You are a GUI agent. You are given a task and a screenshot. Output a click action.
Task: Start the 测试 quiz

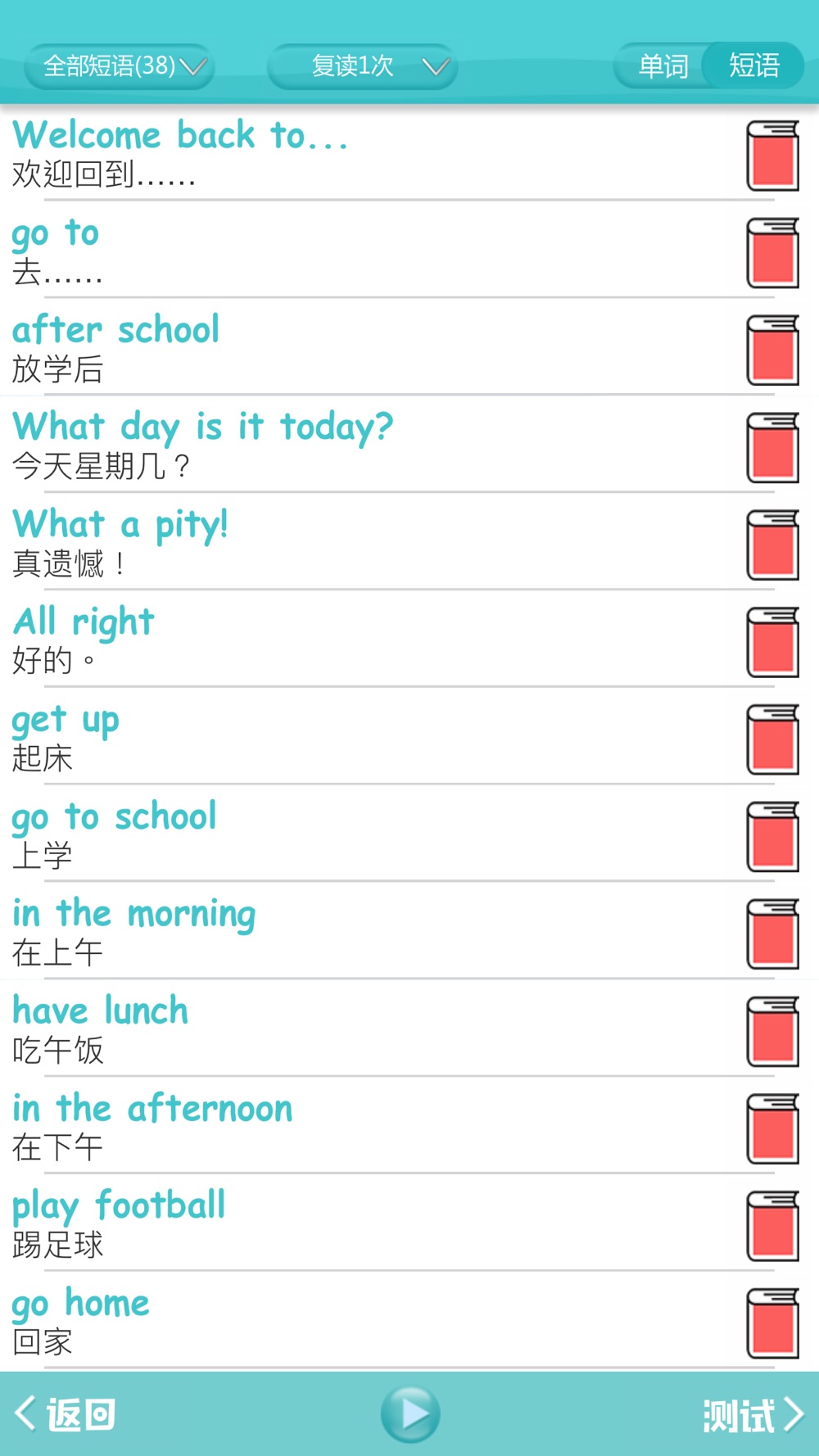coord(753,1414)
